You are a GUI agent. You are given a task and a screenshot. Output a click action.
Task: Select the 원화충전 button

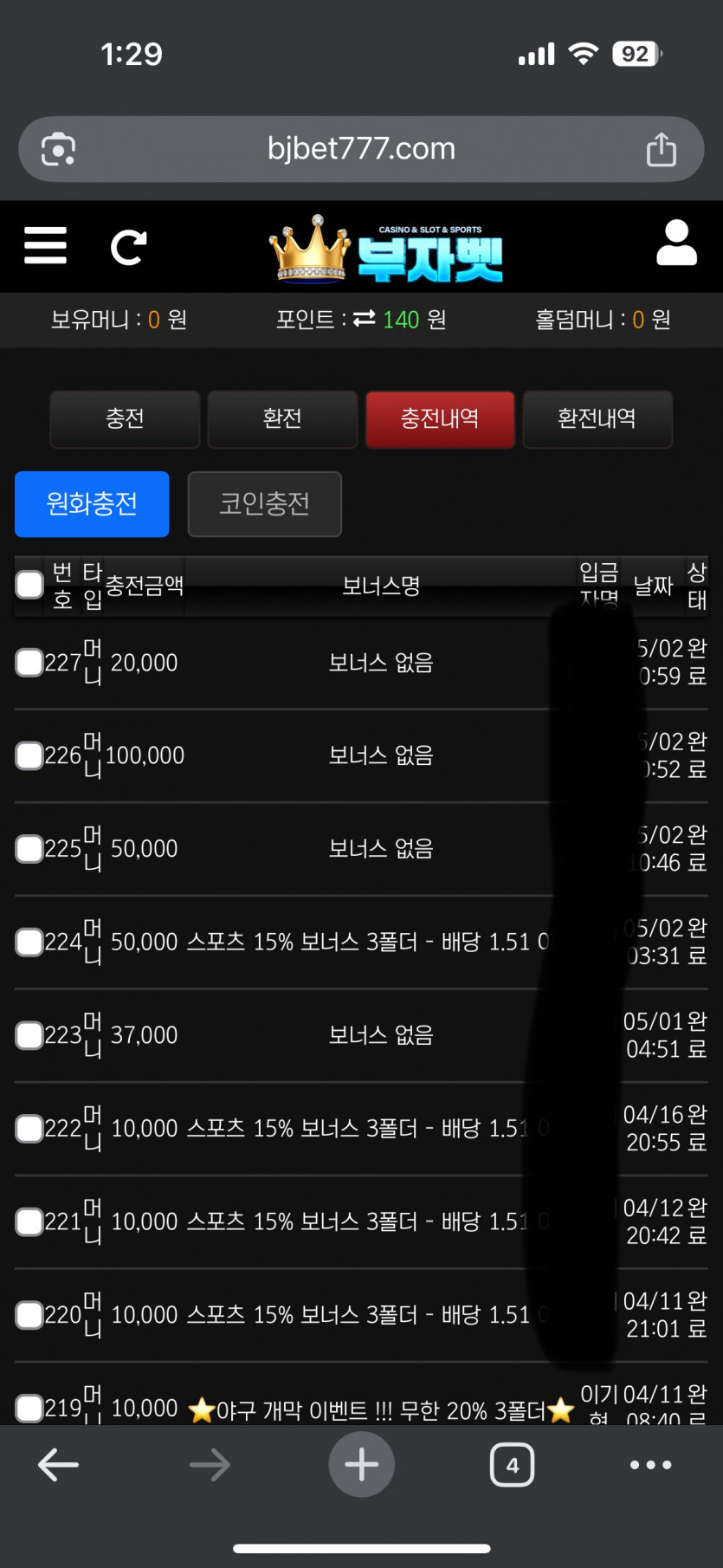[92, 504]
